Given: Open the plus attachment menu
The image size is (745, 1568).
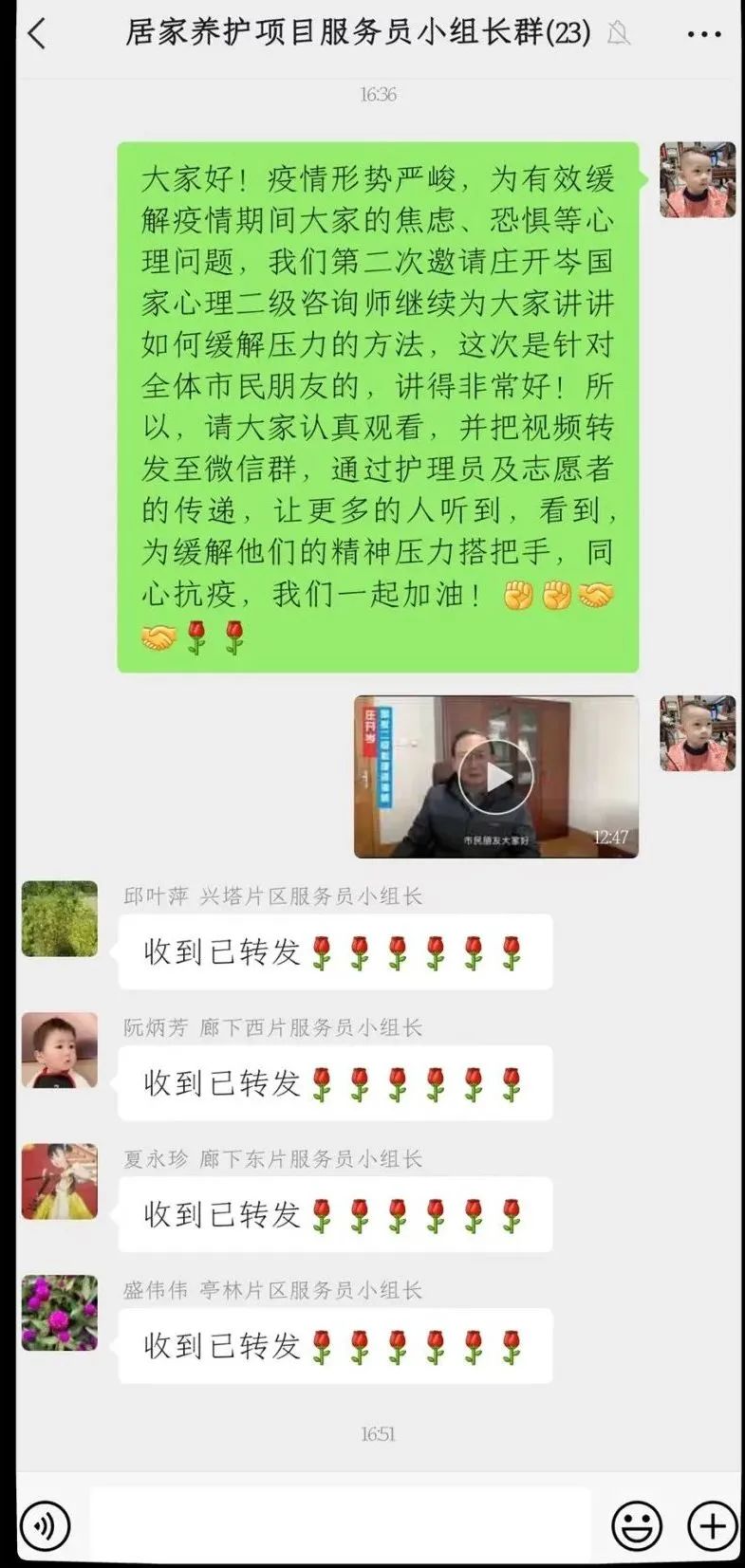Looking at the screenshot, I should click(712, 1526).
